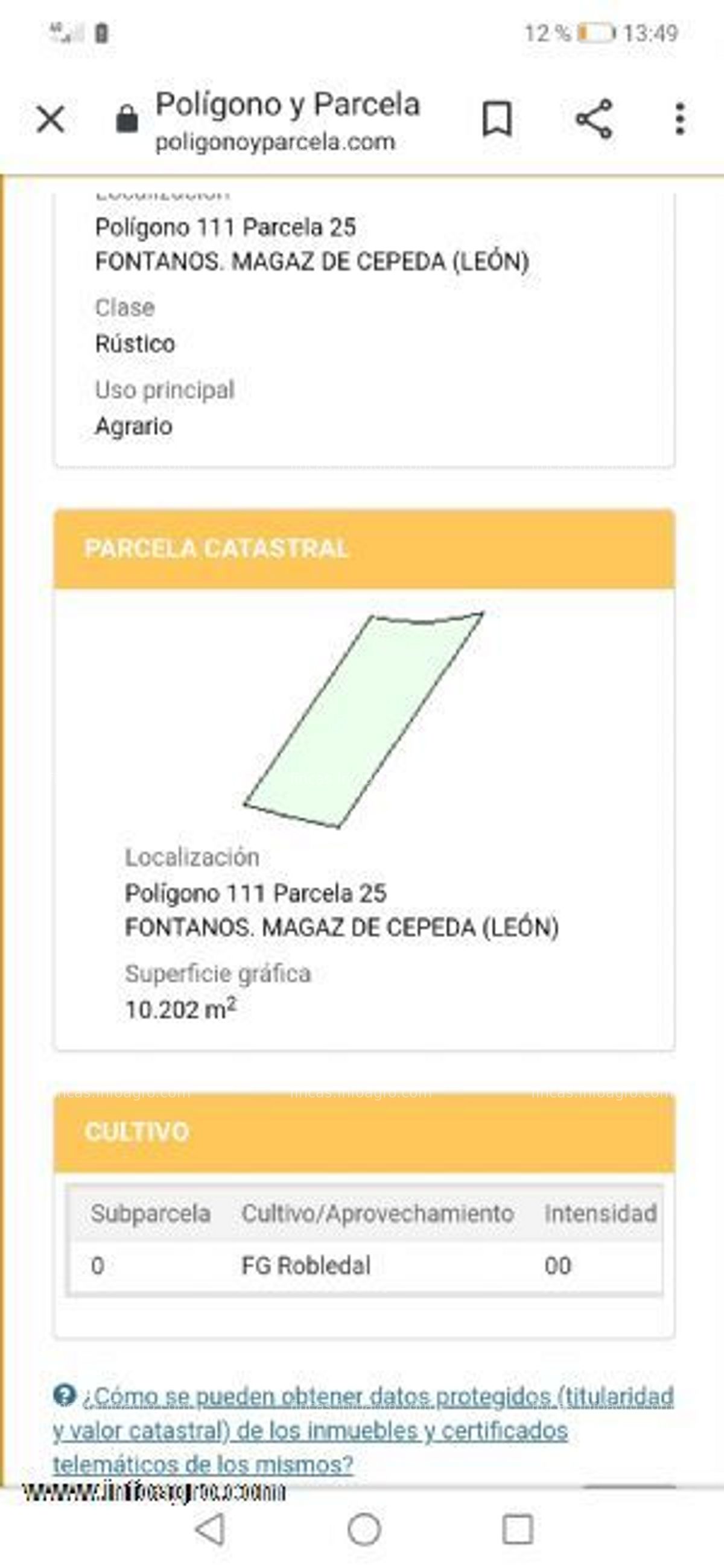
Task: Open the three-dot overflow menu
Action: [x=680, y=119]
